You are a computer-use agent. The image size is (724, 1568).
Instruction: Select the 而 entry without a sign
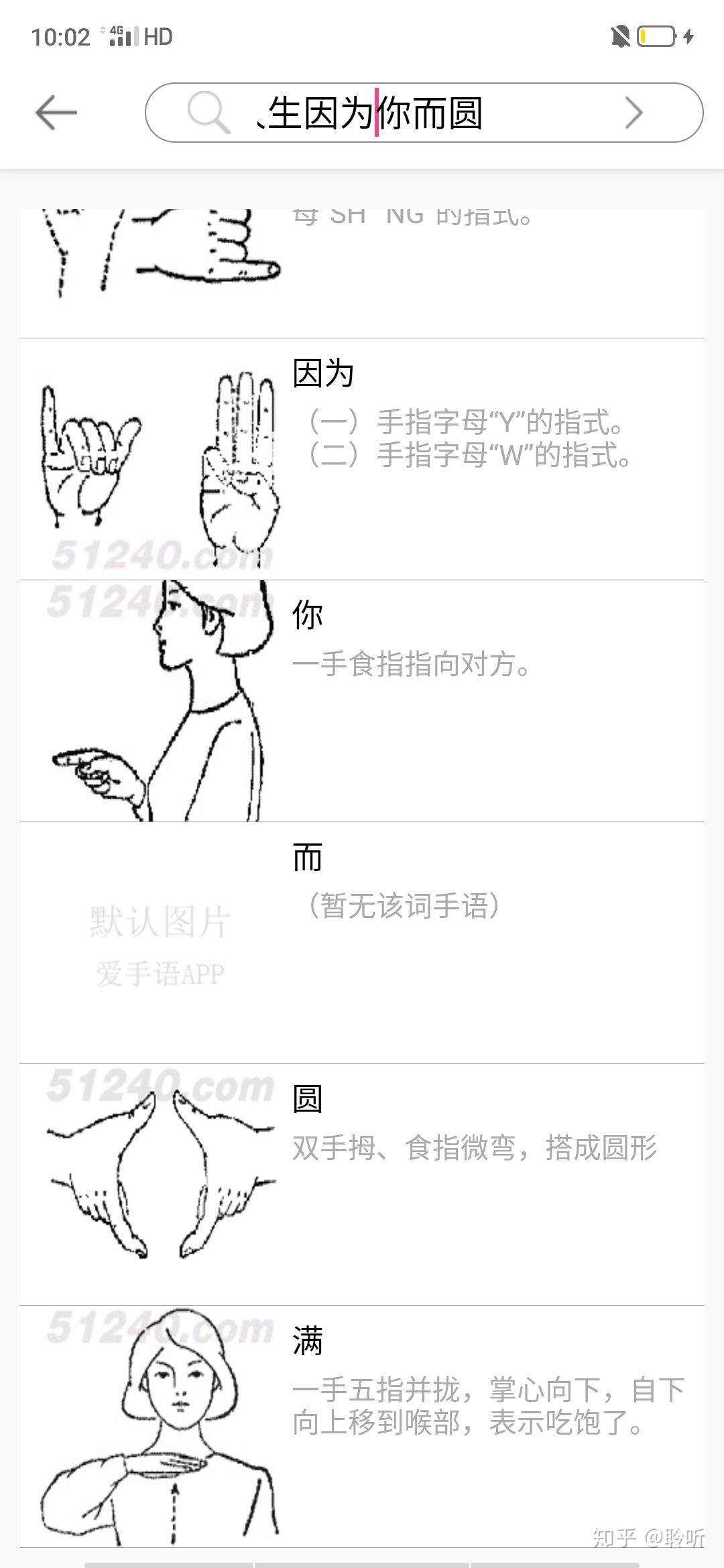pyautogui.click(x=362, y=941)
